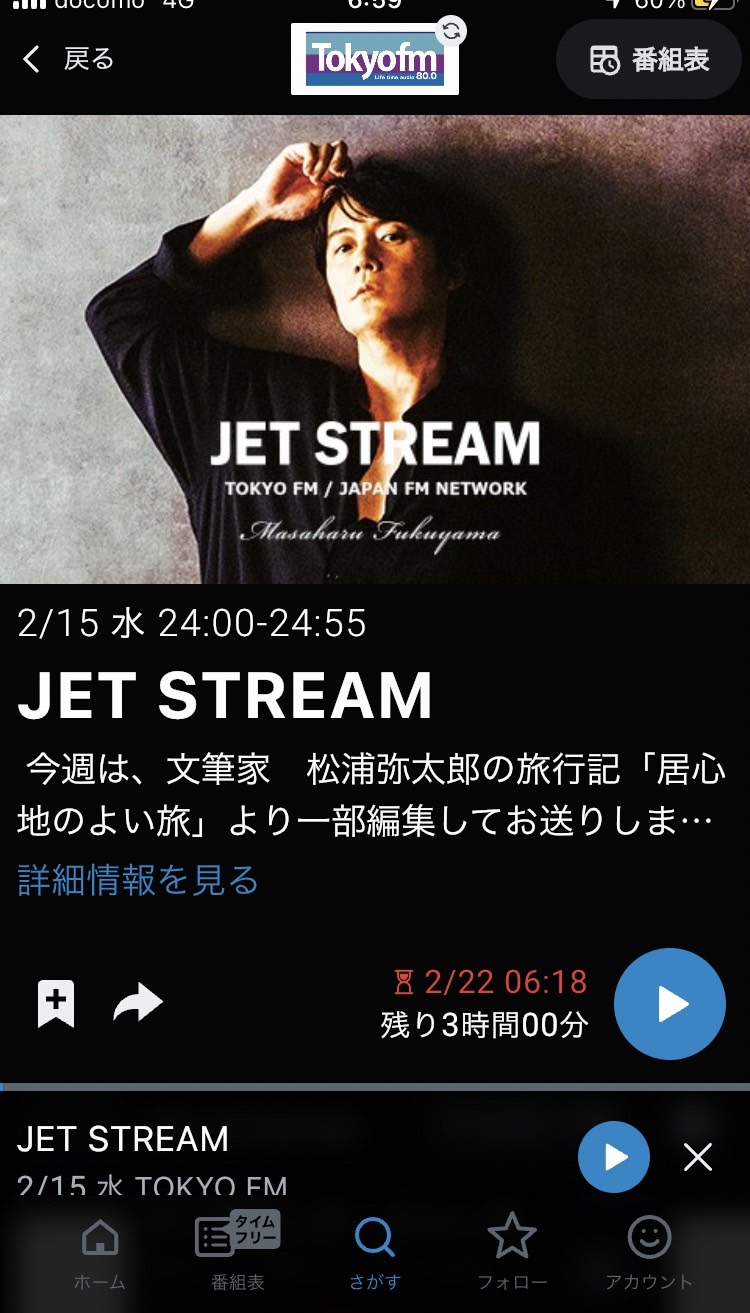Screen dimensions: 750x1313
Task: Switch to the フォロー tab
Action: click(x=512, y=1254)
